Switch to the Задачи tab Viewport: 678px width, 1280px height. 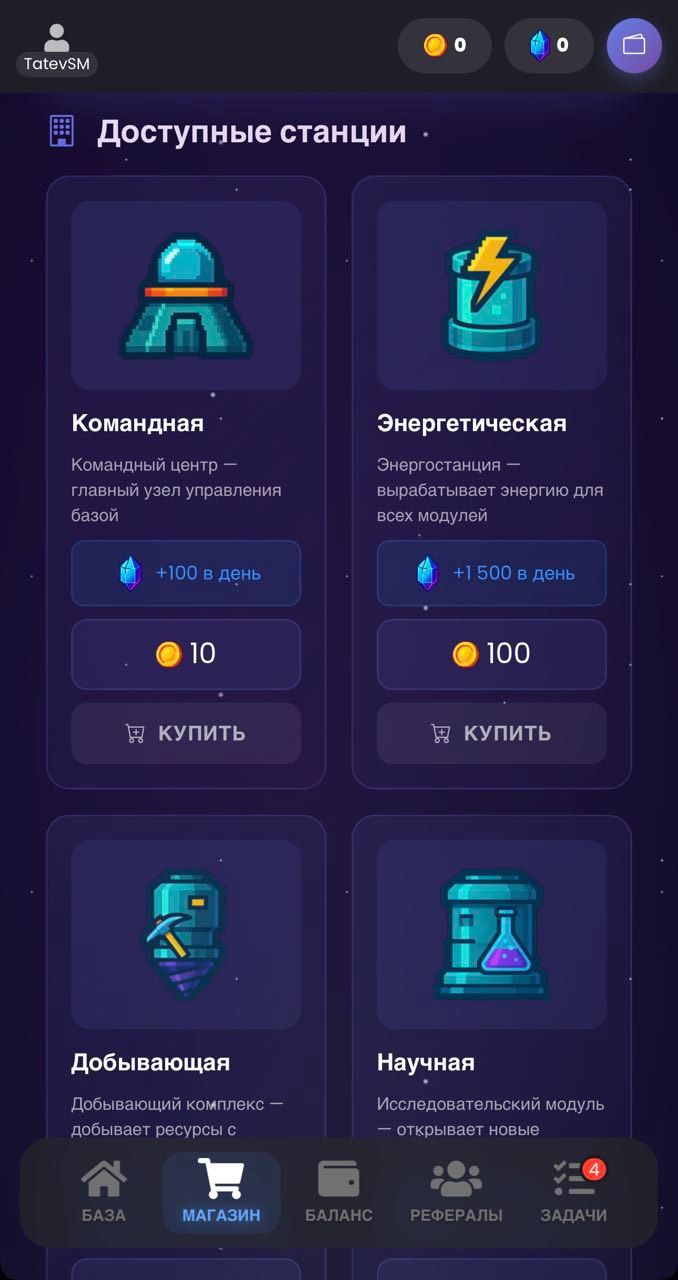[x=574, y=1192]
